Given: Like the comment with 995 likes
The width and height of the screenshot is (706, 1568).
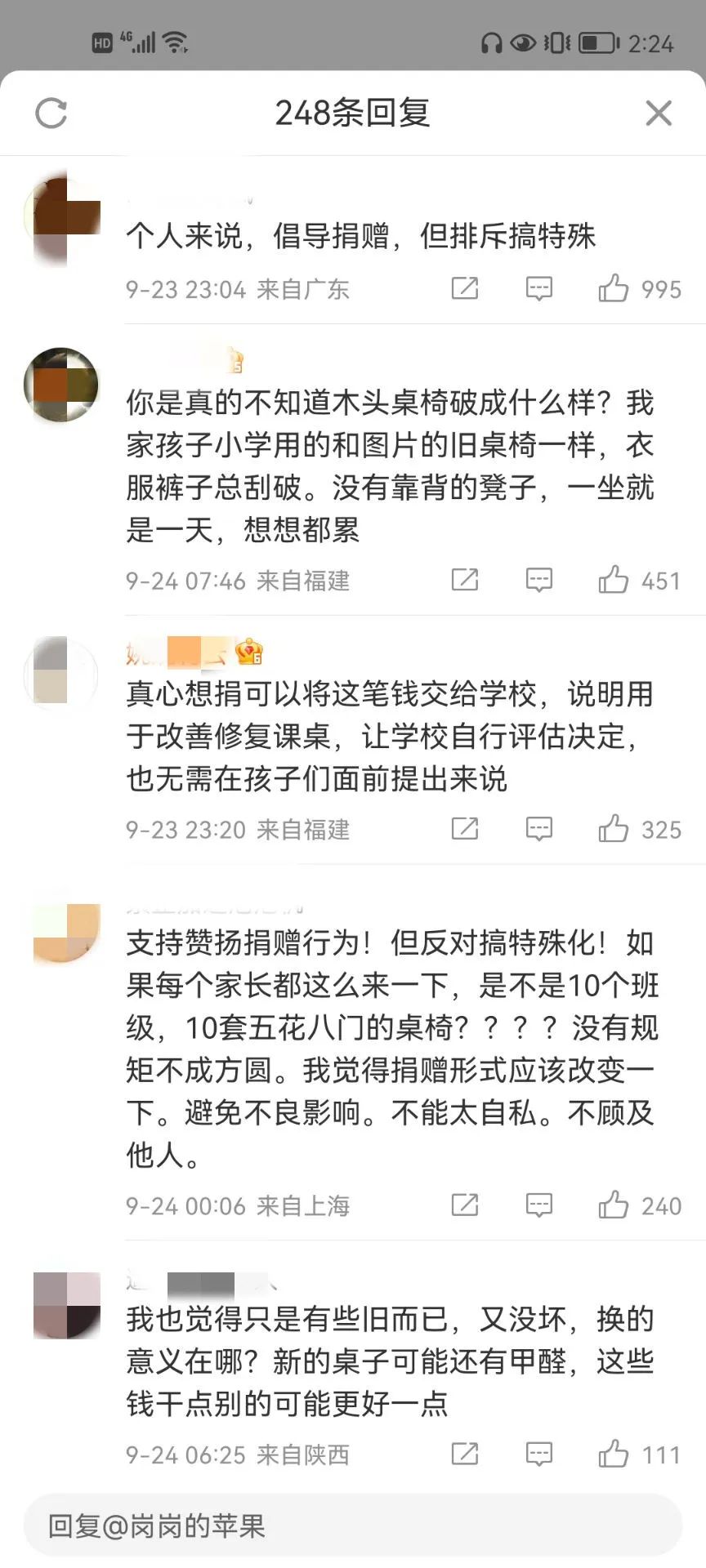Looking at the screenshot, I should tap(614, 288).
